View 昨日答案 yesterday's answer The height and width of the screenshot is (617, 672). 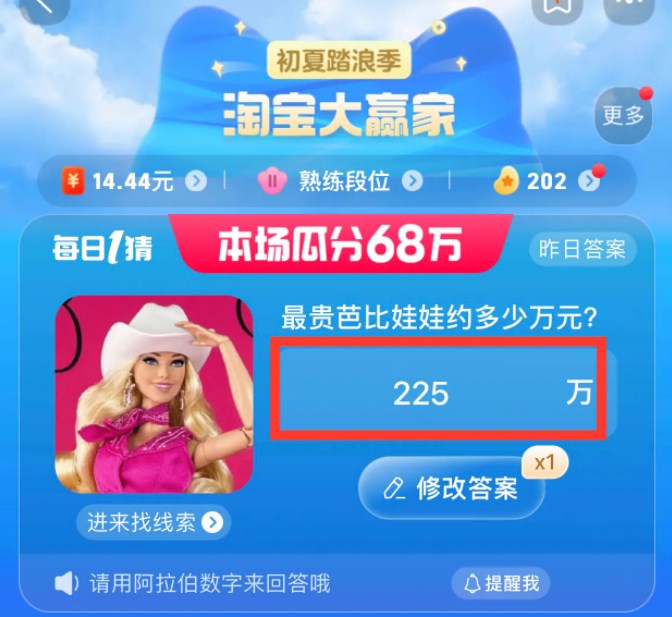coord(582,250)
